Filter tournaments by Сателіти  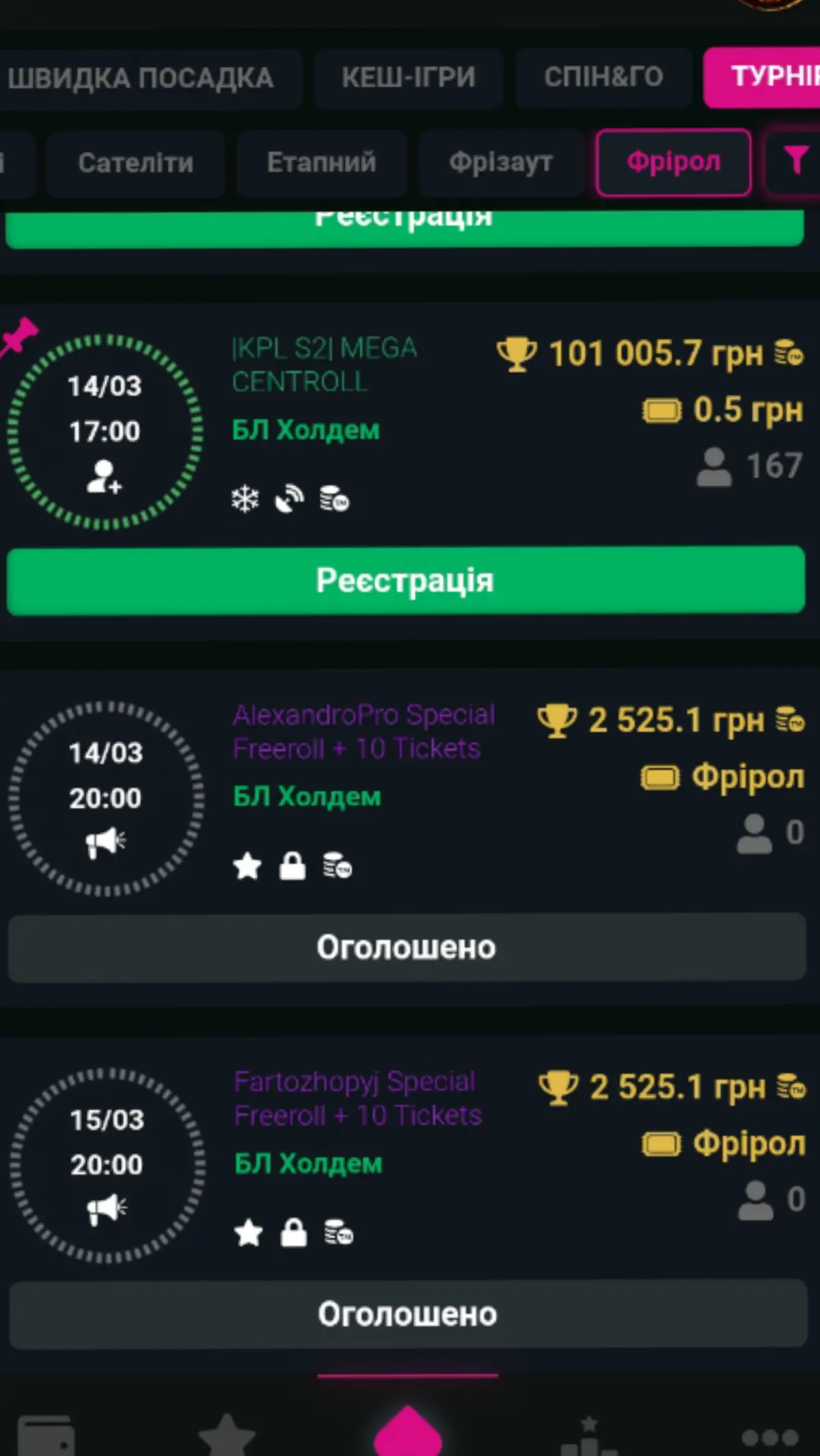click(x=135, y=163)
